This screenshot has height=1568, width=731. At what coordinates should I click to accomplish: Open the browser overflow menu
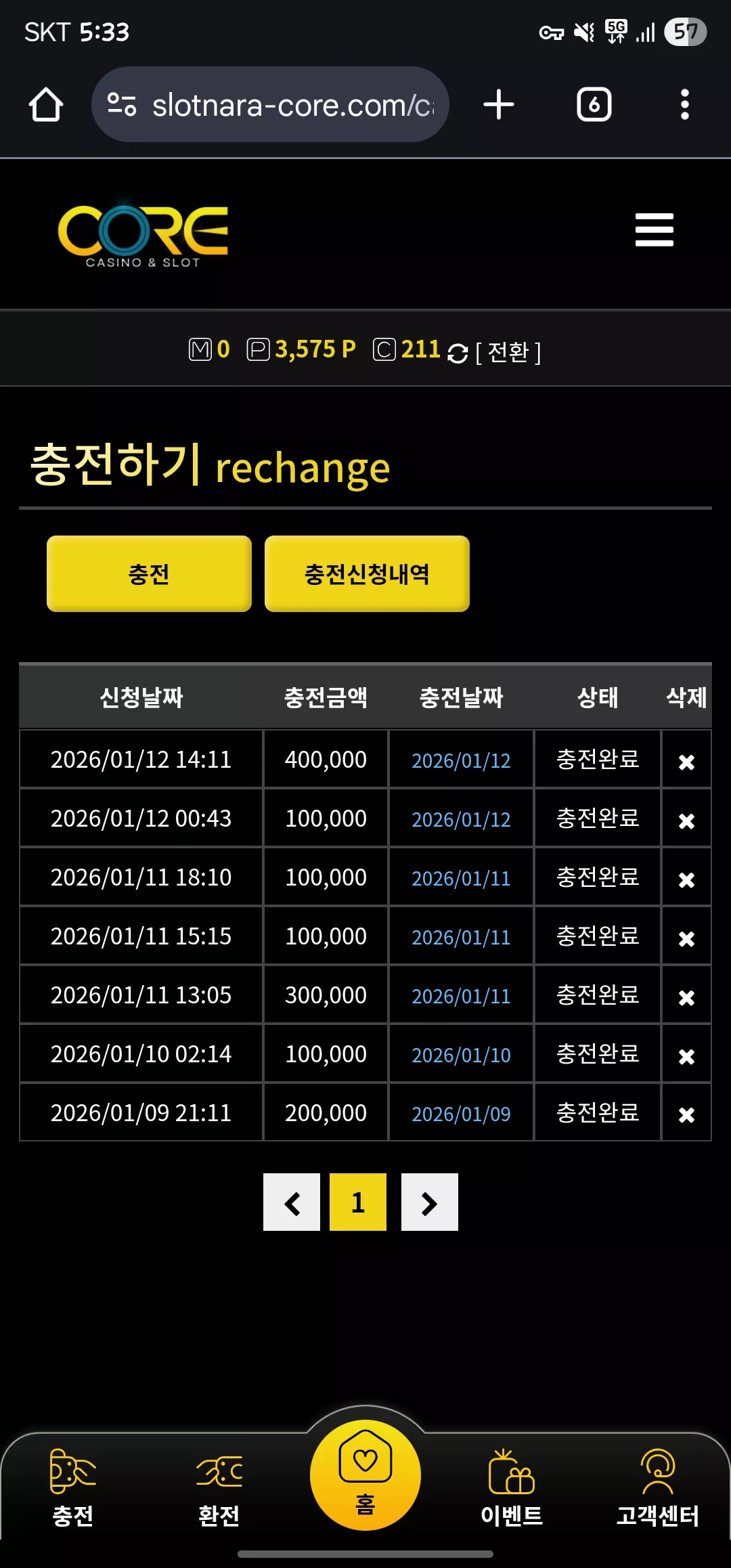(x=684, y=105)
